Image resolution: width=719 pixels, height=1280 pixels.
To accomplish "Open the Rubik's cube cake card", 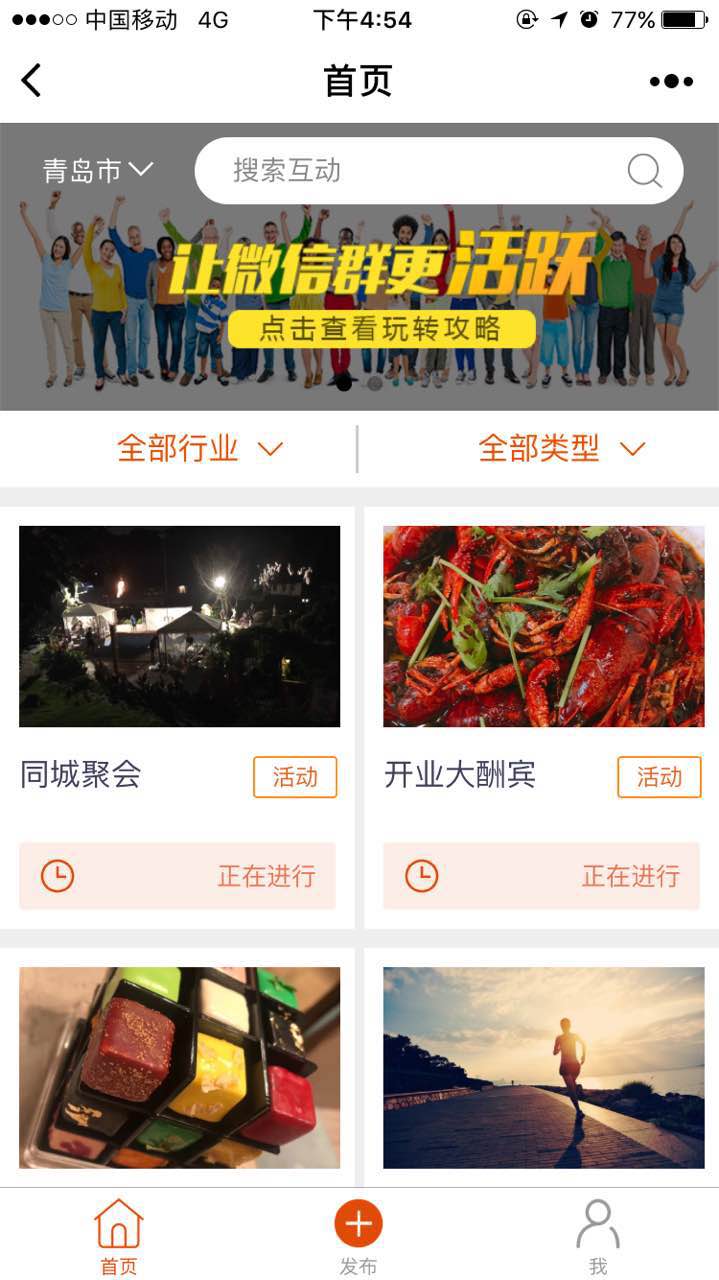I will 179,1067.
